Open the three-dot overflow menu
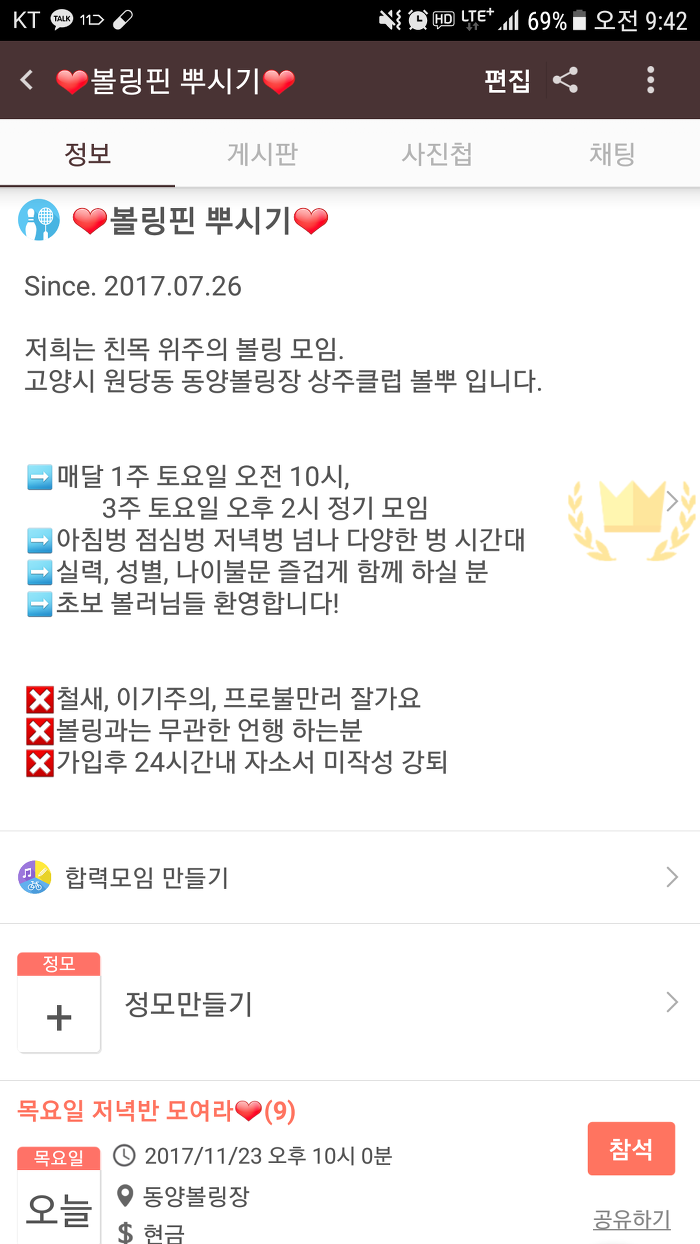Viewport: 700px width, 1244px height. tap(650, 81)
